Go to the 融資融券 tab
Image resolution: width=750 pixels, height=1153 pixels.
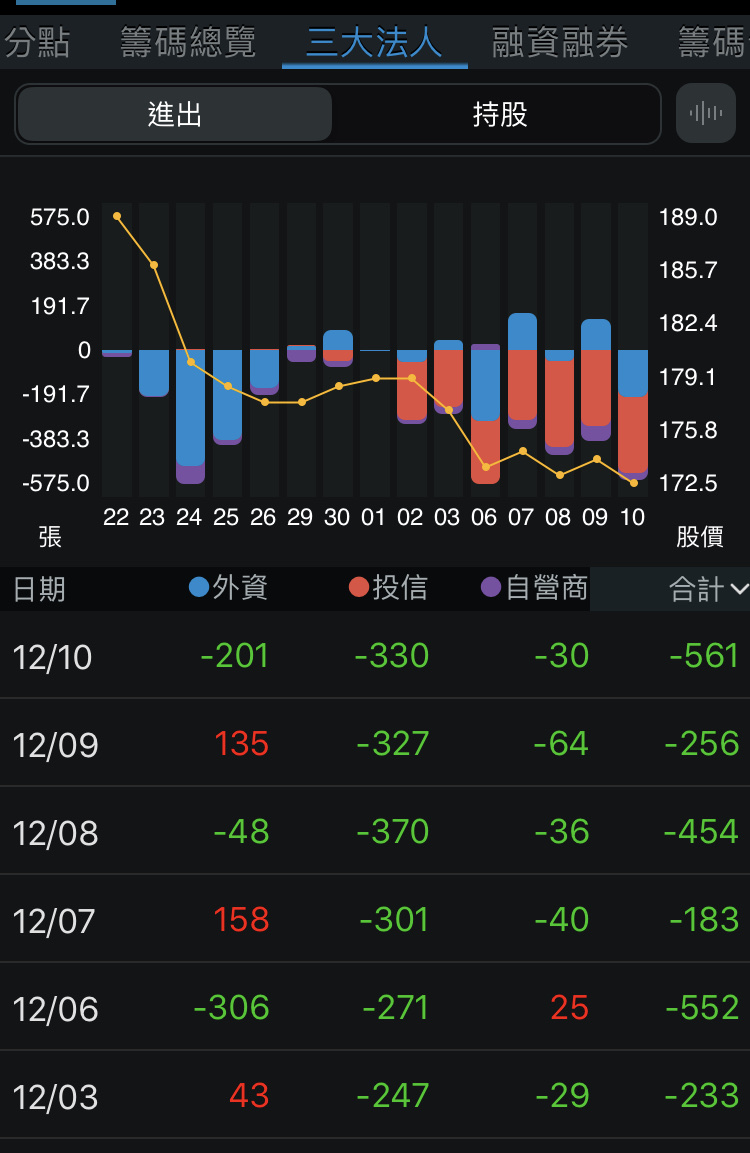pyautogui.click(x=560, y=43)
